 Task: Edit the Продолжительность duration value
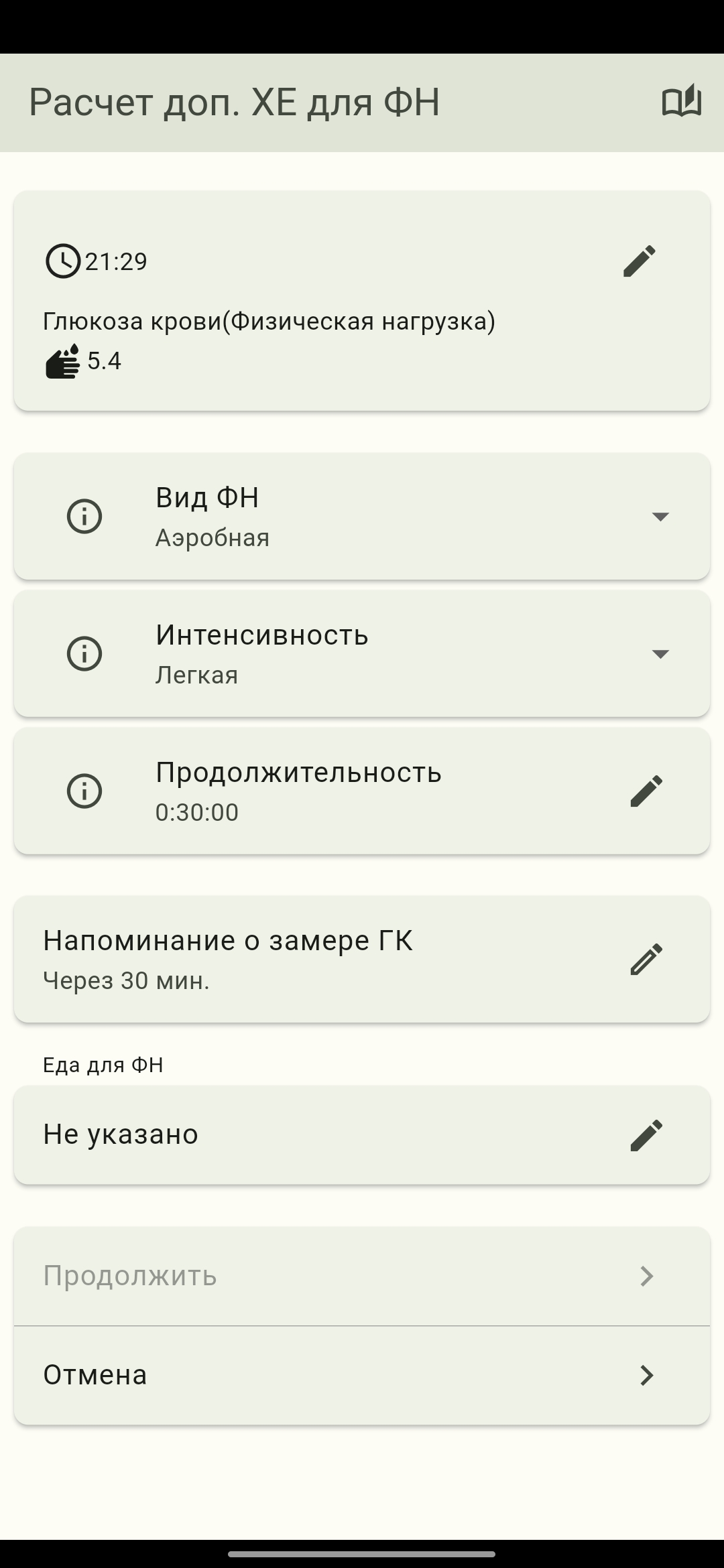(x=646, y=791)
